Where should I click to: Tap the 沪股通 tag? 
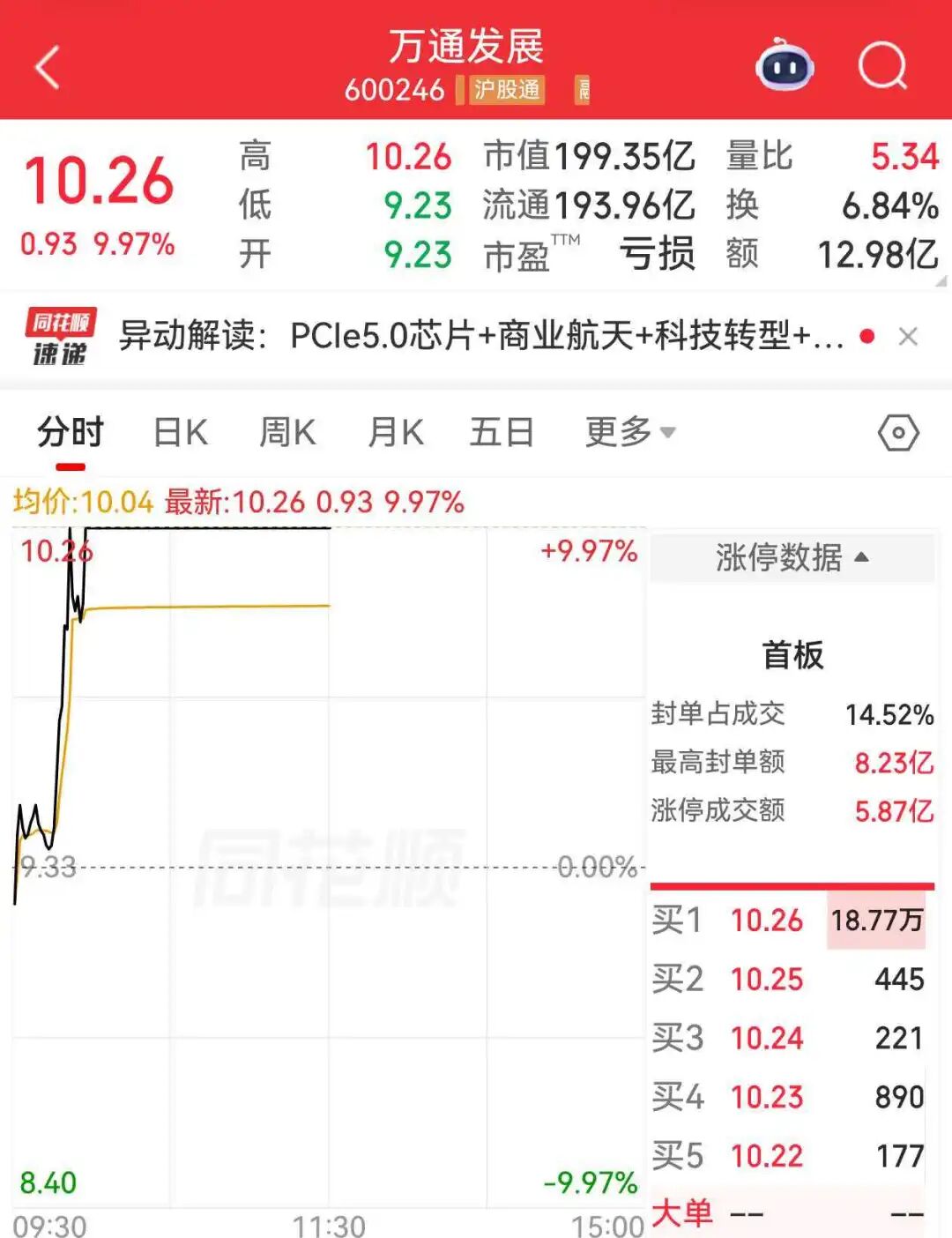coord(507,90)
